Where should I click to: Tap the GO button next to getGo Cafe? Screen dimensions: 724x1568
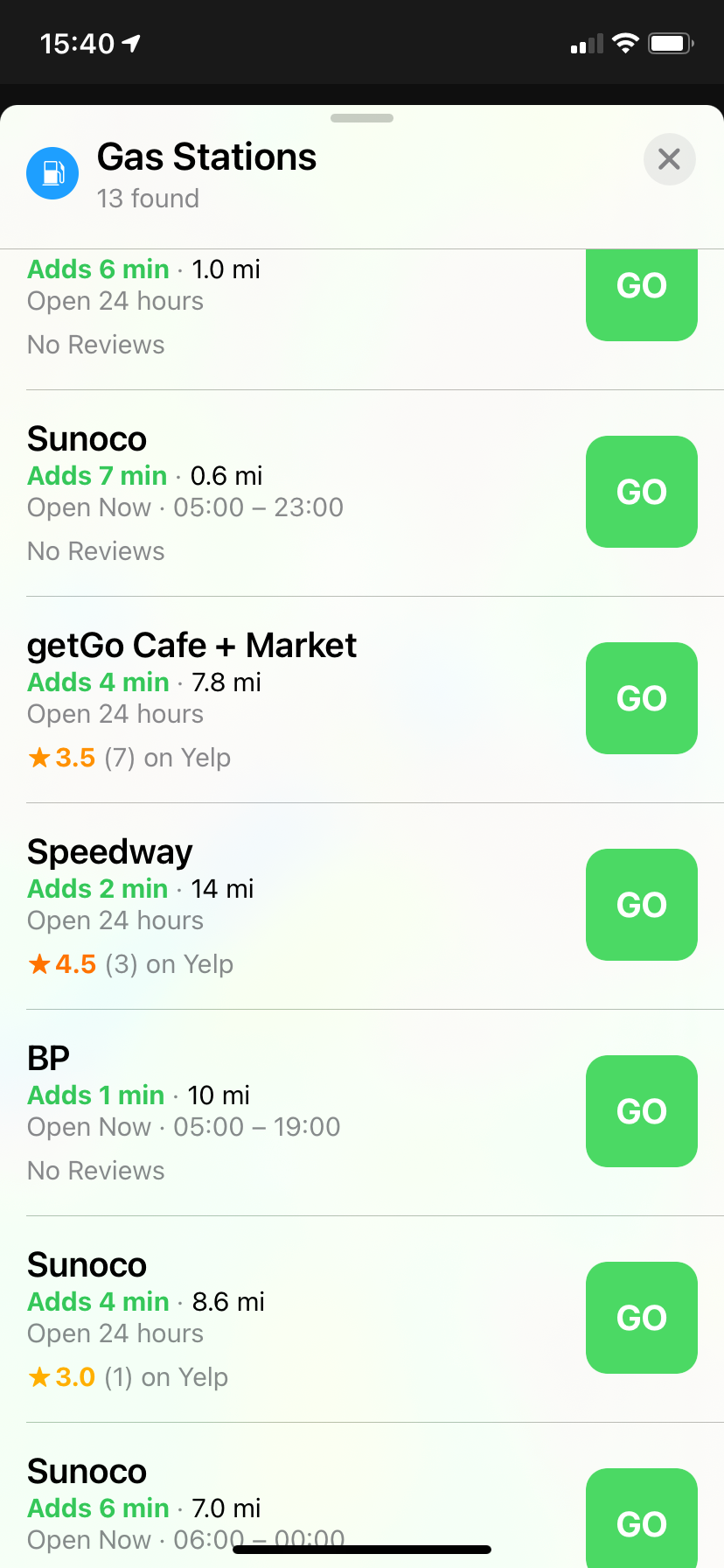coord(641,697)
